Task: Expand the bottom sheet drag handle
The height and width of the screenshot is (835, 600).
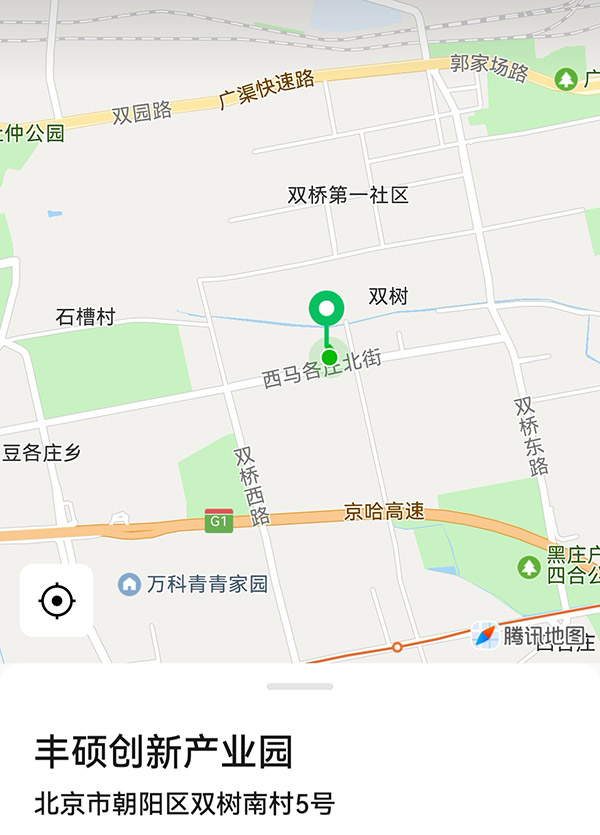Action: coord(300,686)
